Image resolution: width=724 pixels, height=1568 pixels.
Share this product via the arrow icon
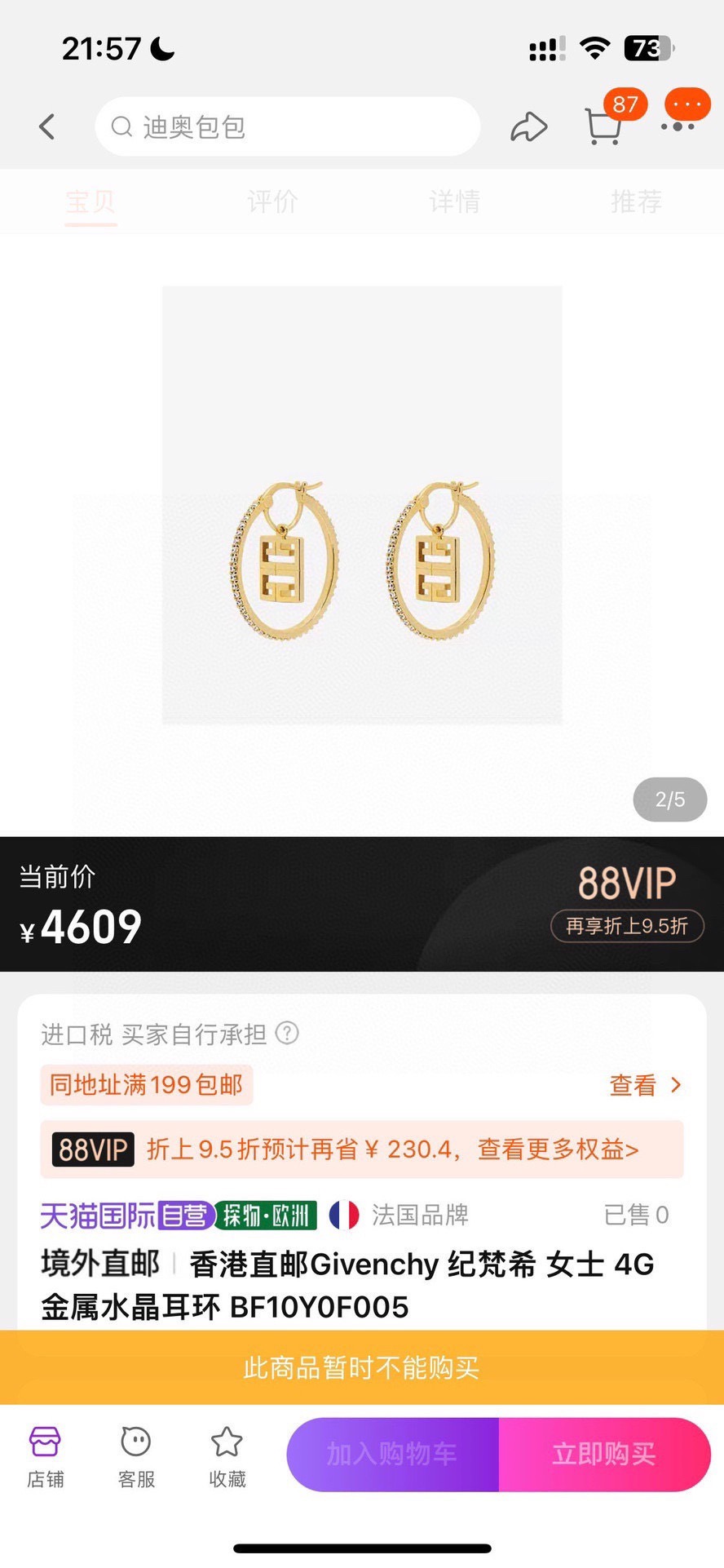coord(528,126)
